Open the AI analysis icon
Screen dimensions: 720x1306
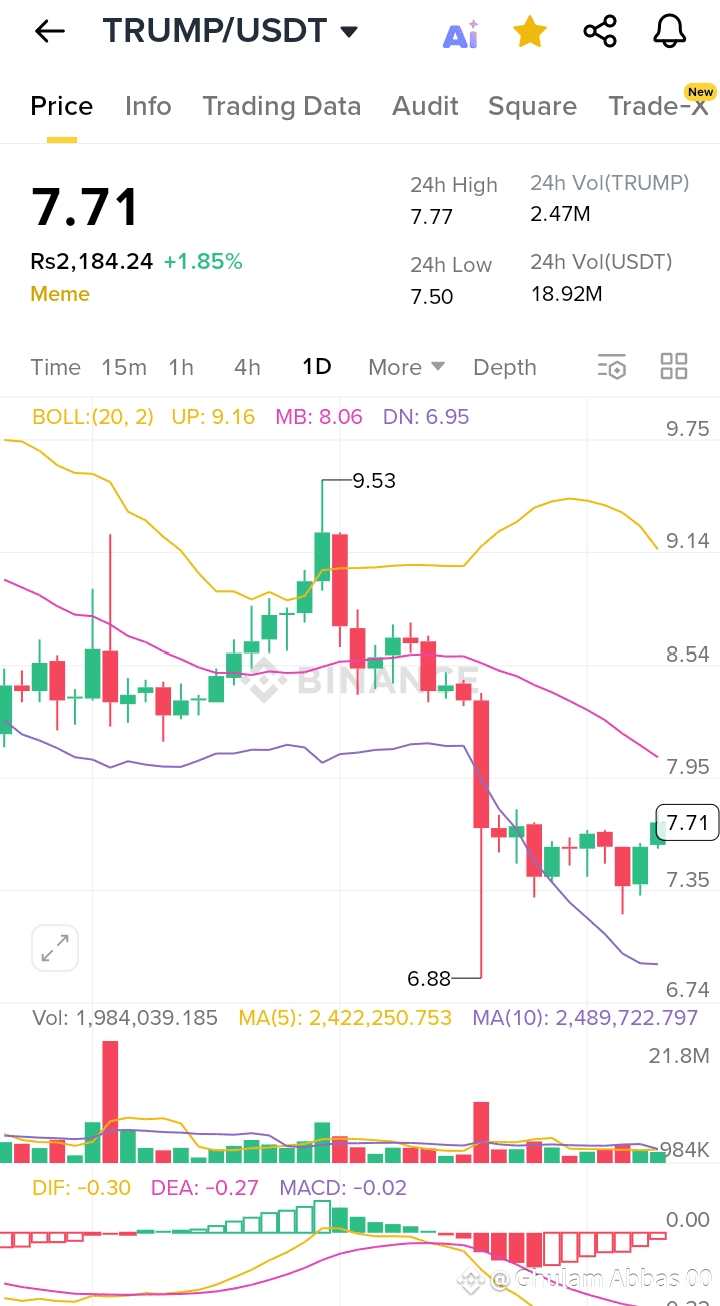click(x=460, y=34)
